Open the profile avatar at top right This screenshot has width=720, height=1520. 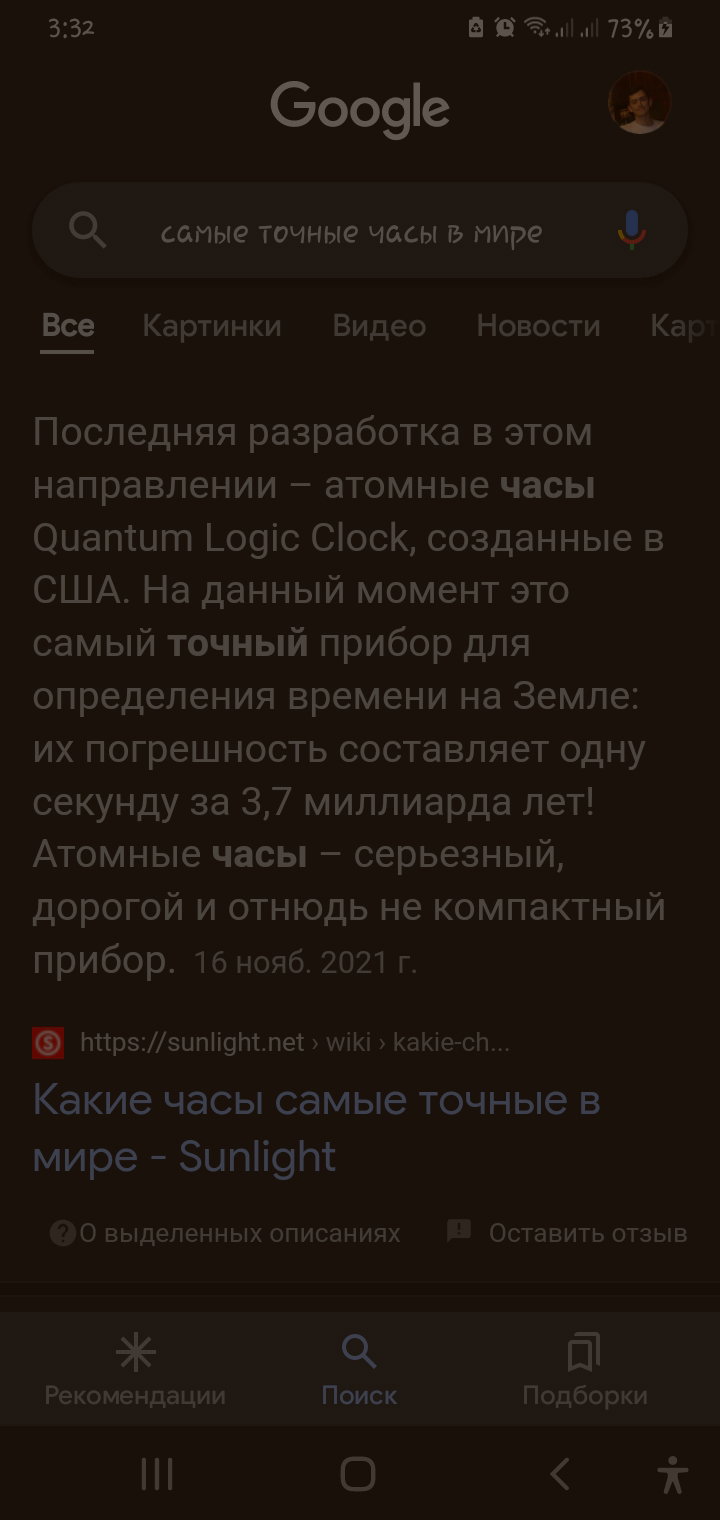point(639,103)
